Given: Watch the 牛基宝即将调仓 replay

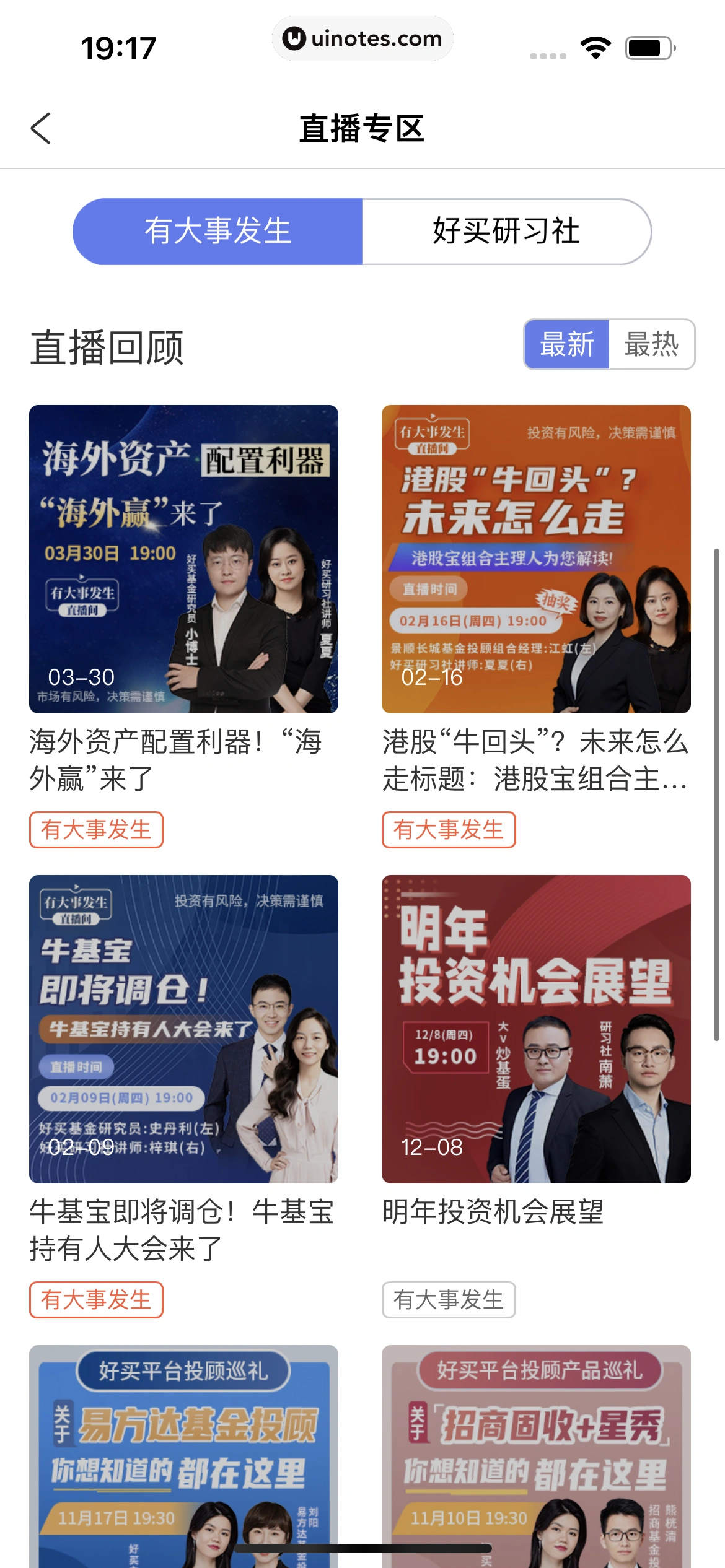Looking at the screenshot, I should pos(183,1029).
